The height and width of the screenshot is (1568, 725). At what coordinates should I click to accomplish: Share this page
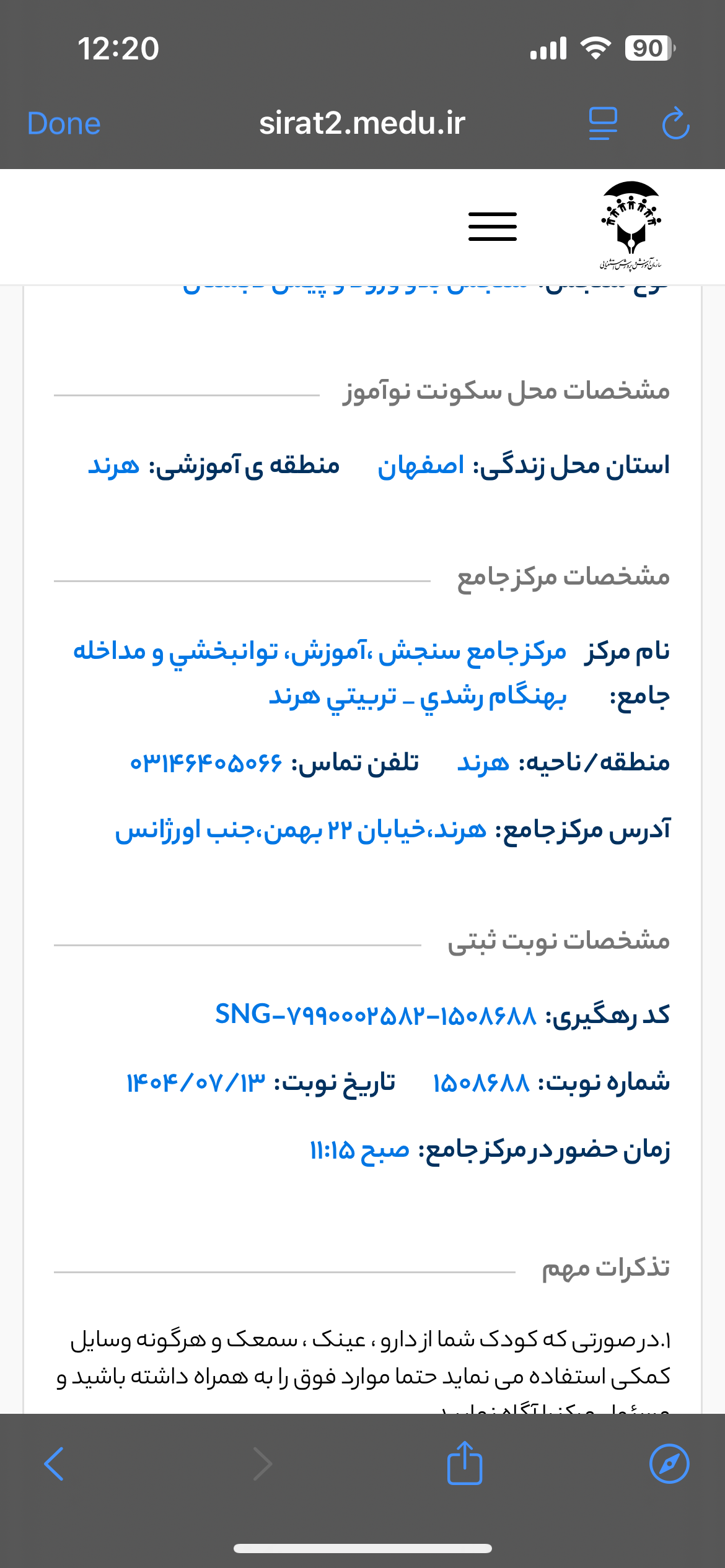coord(465,1463)
